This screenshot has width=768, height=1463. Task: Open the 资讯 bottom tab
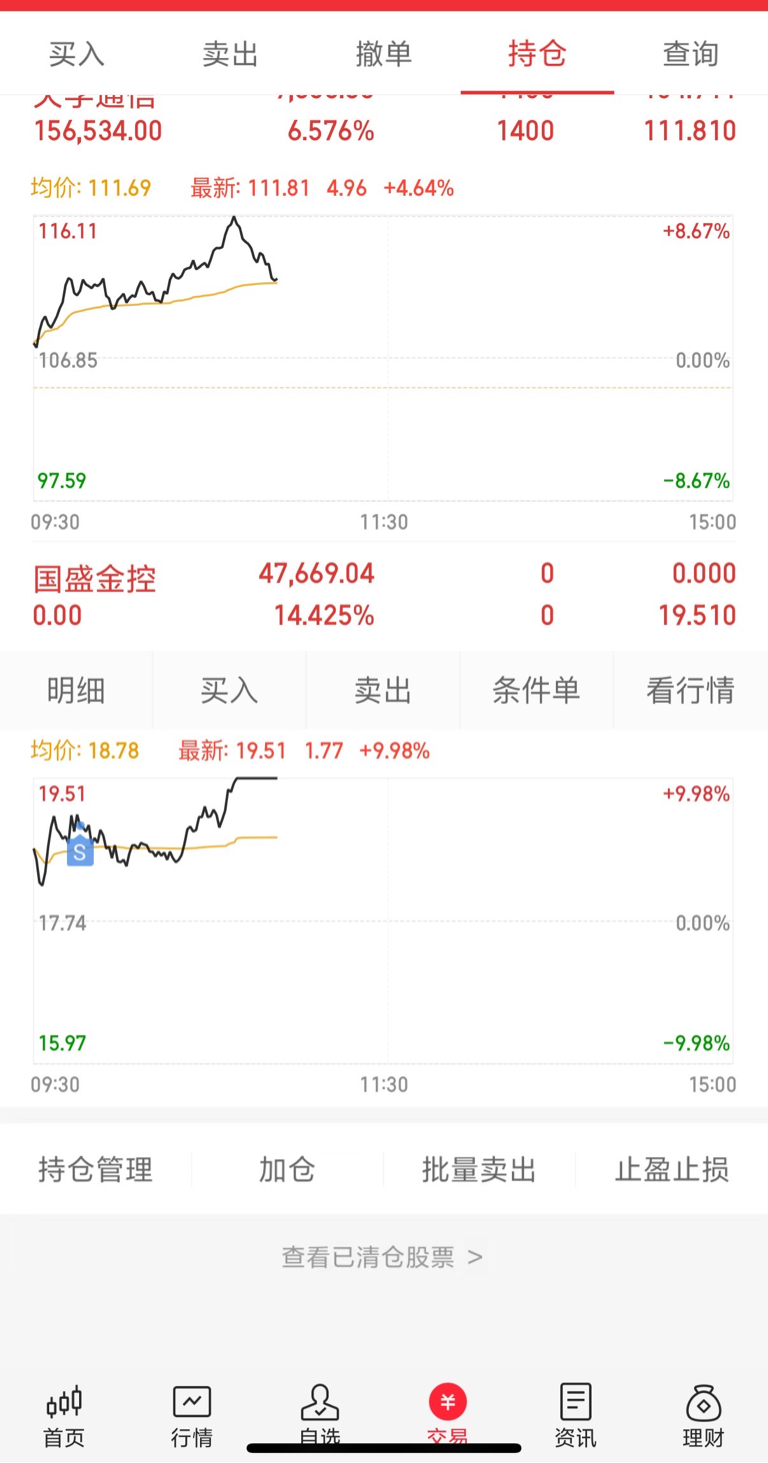click(576, 1417)
